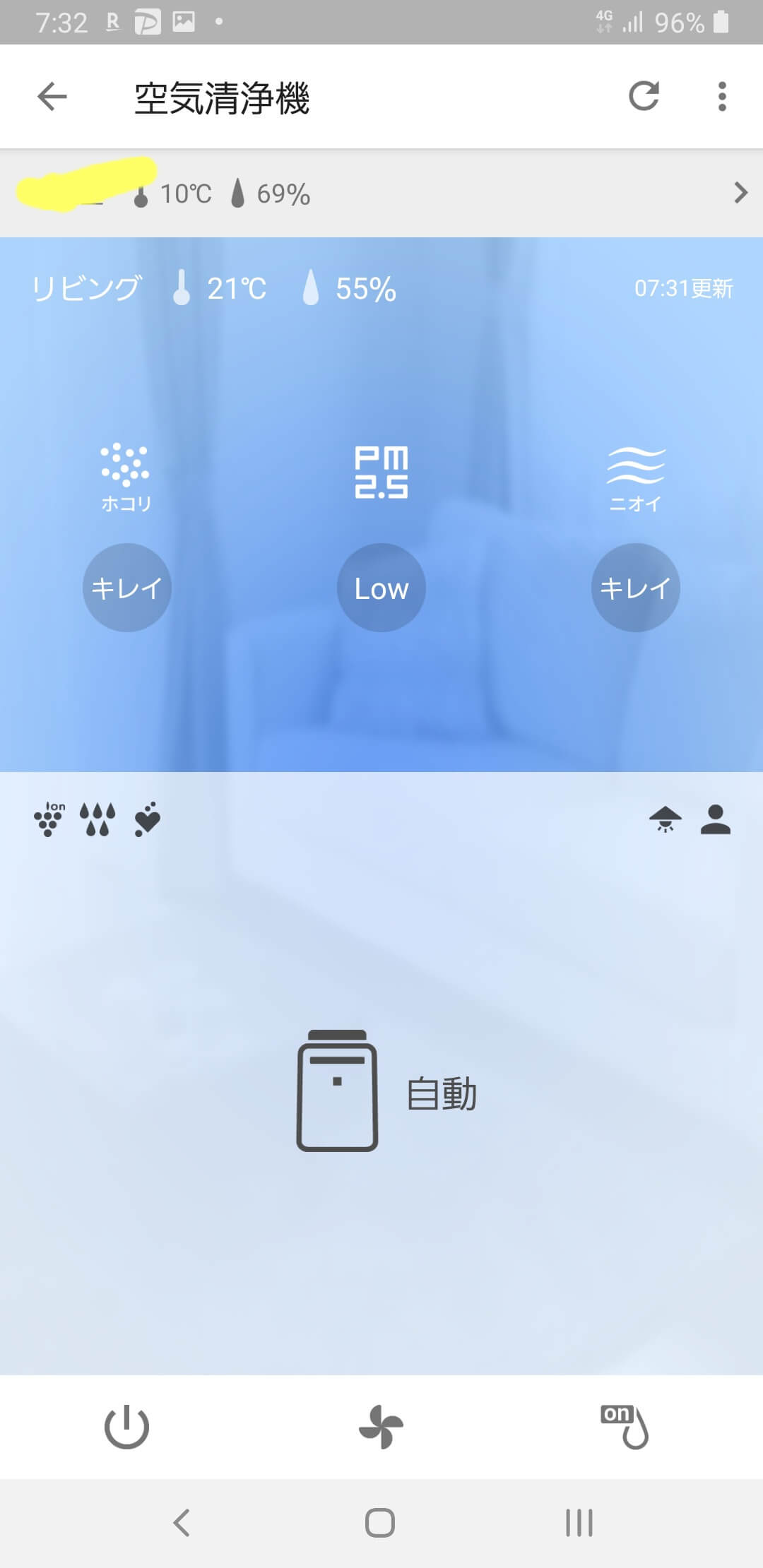
Task: Go back from the 空気清浄機 screen
Action: click(x=52, y=97)
